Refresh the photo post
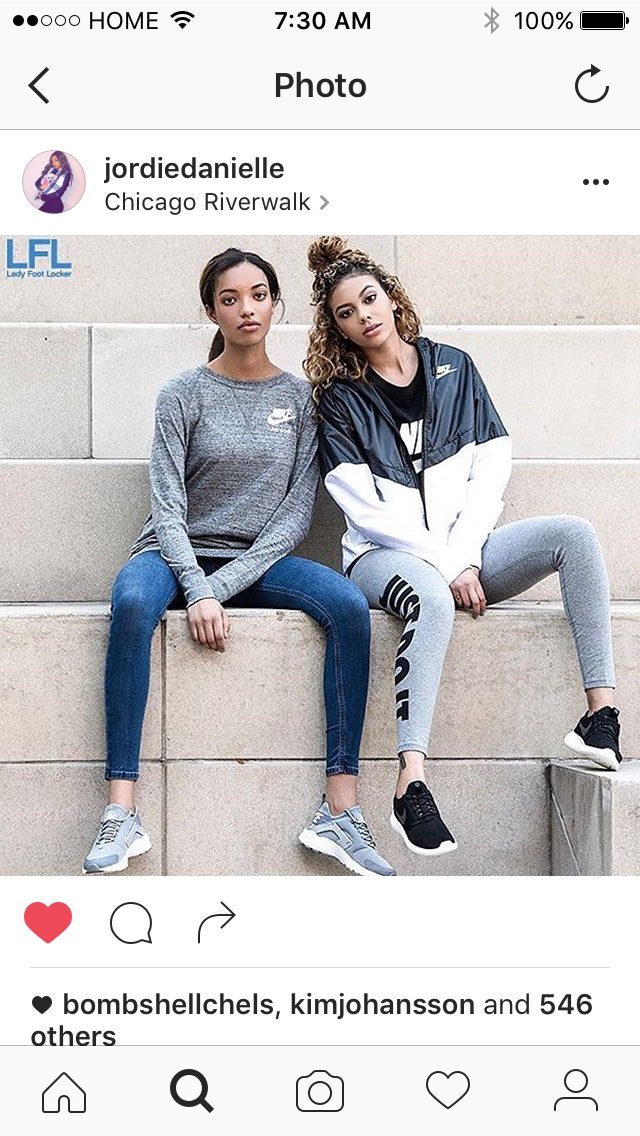 point(591,85)
